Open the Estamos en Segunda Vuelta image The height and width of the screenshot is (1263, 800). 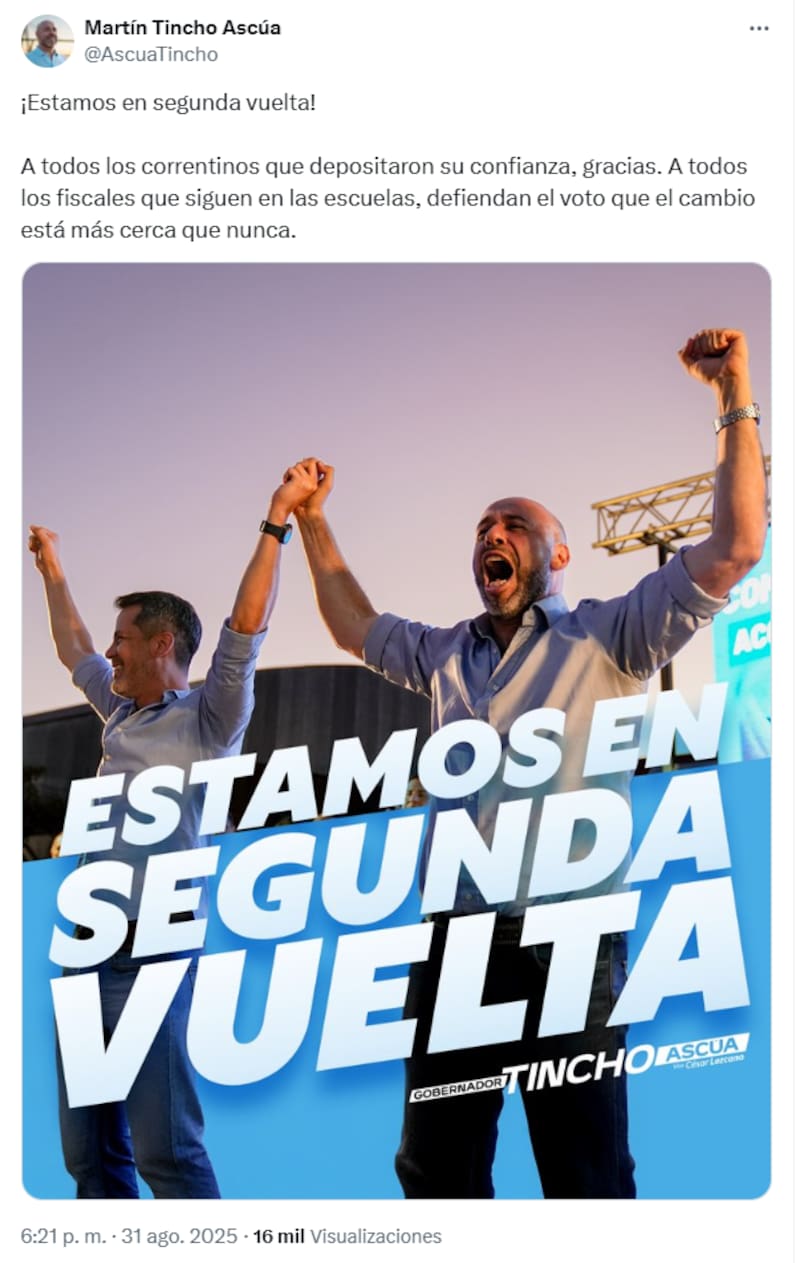pos(397,730)
